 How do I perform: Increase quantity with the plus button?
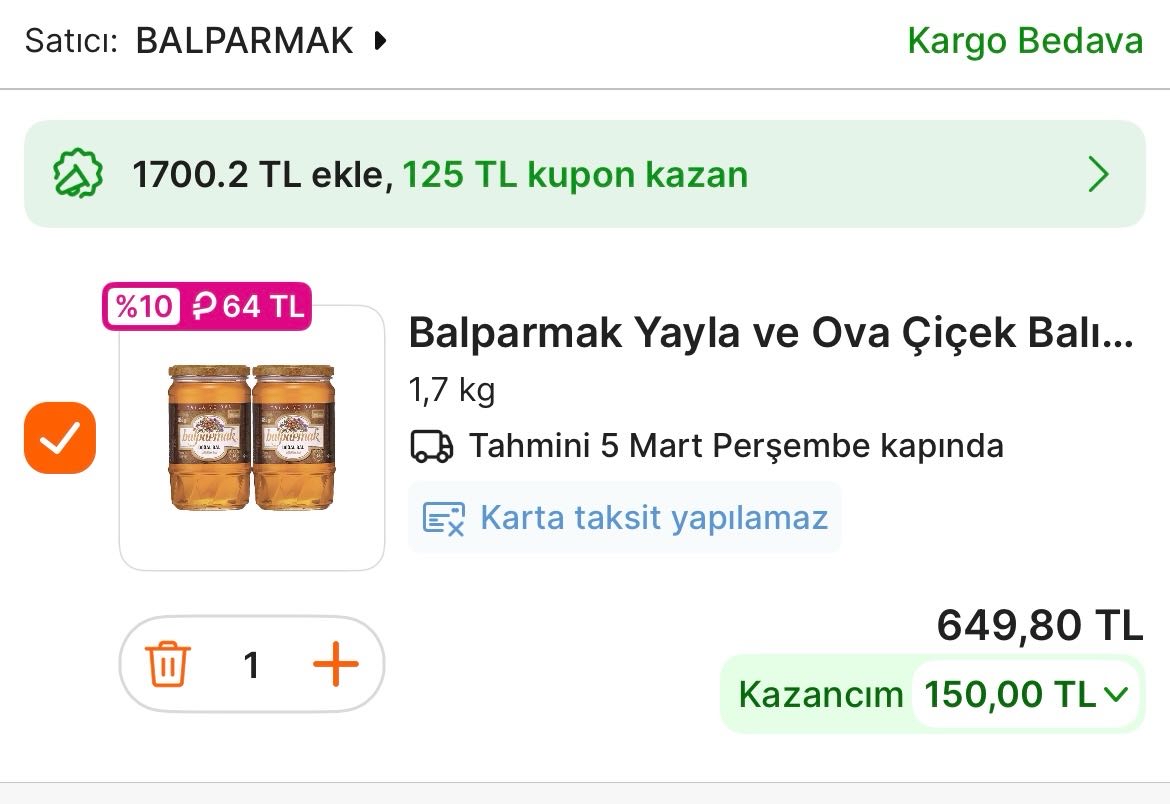(x=335, y=664)
